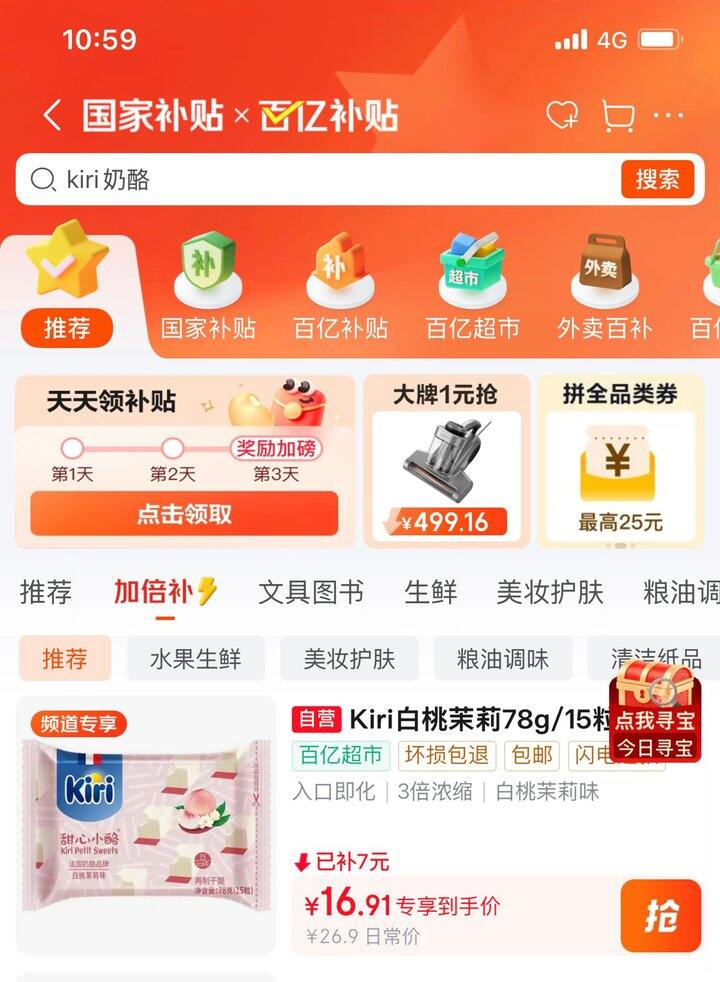Screen dimensions: 720x982
Task: Switch to the 生鲜 tab
Action: (x=430, y=592)
